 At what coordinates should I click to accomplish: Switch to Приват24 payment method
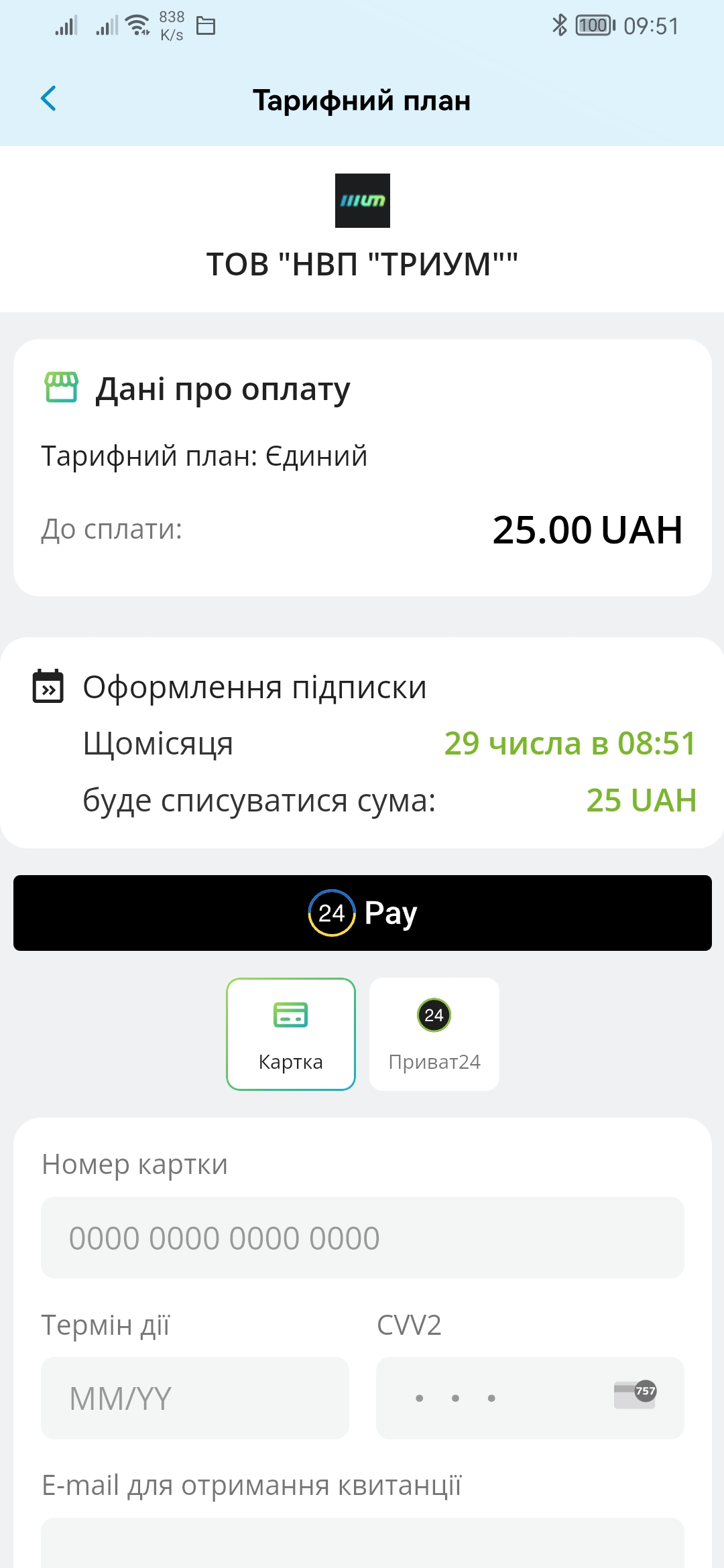point(434,1034)
